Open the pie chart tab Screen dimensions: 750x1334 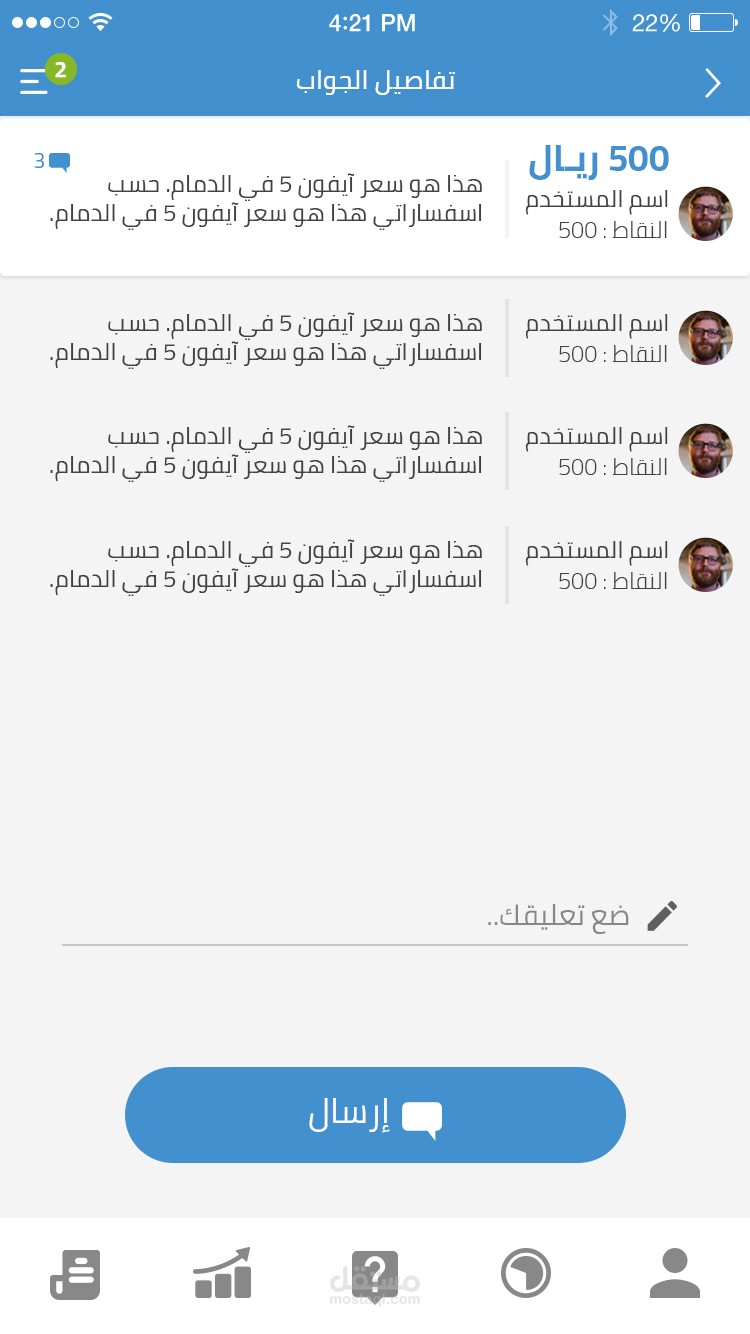pyautogui.click(x=526, y=1274)
